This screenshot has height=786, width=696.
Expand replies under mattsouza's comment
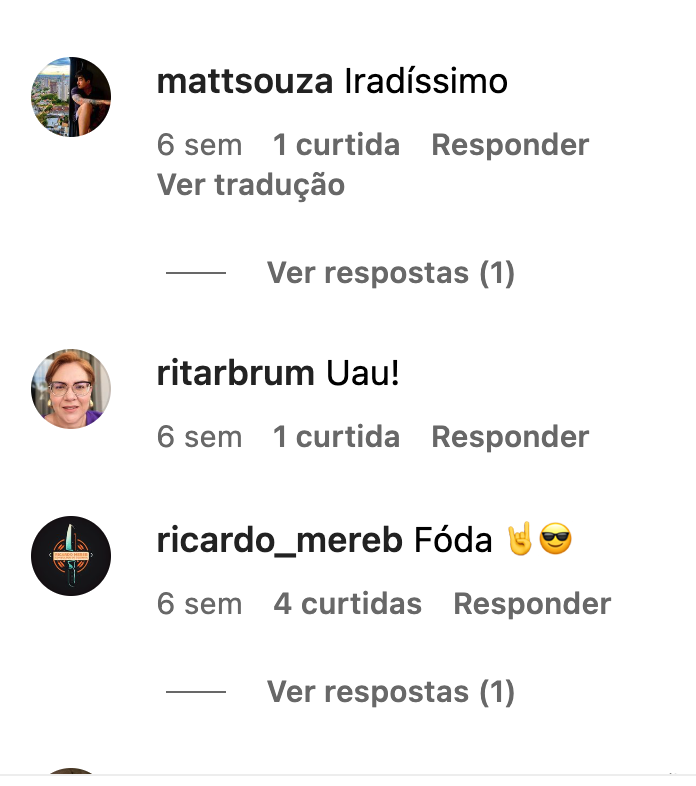390,273
